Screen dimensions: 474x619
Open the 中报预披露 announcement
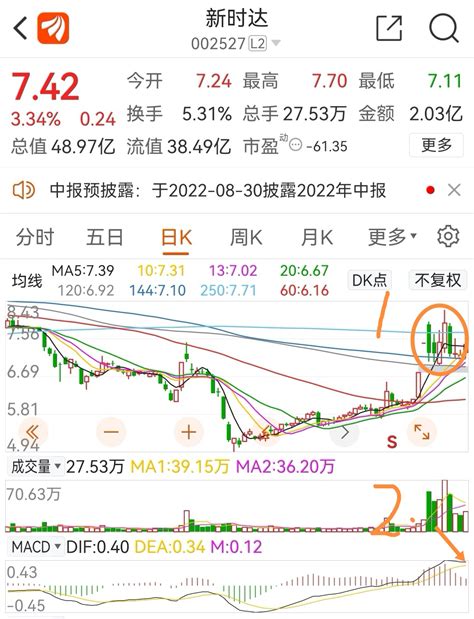(217, 190)
